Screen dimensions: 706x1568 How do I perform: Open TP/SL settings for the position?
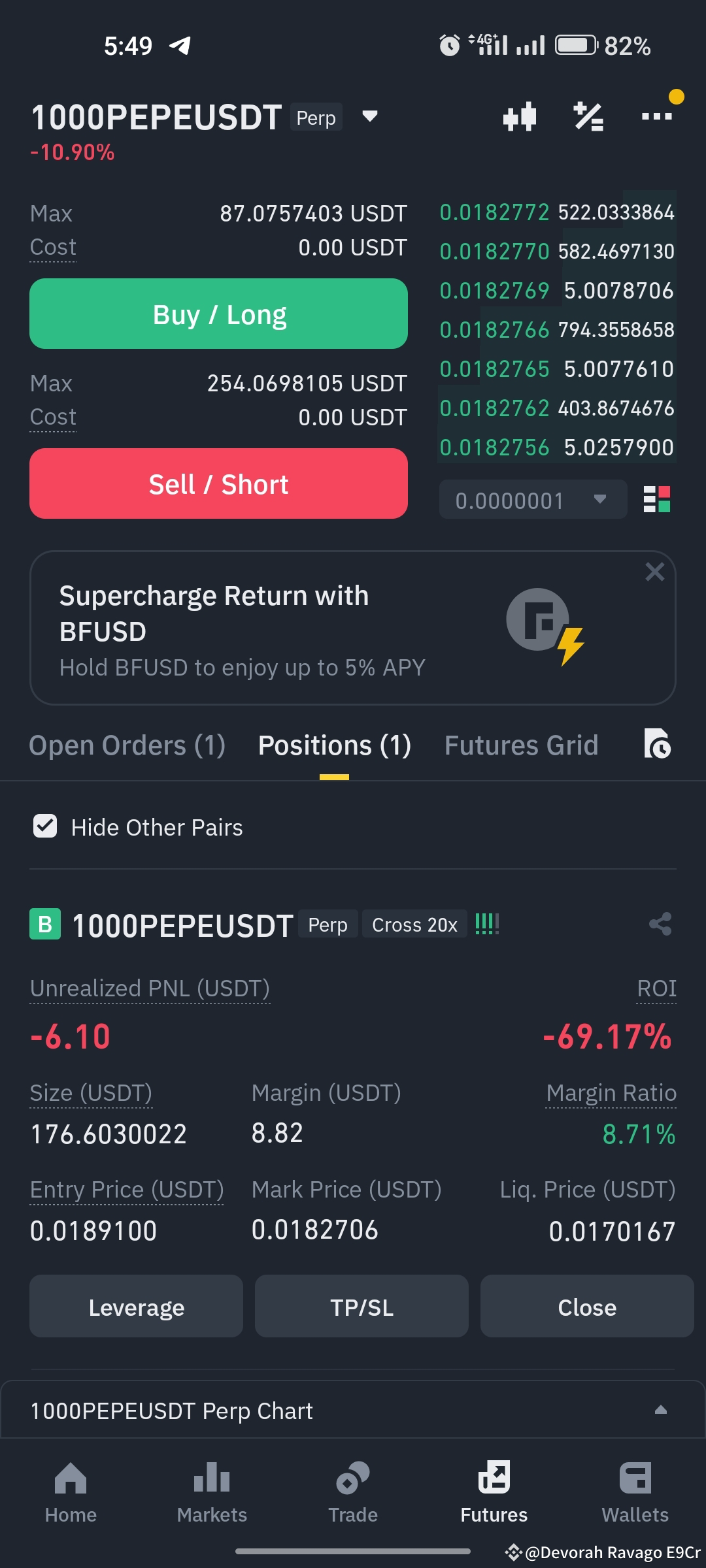pyautogui.click(x=361, y=1306)
